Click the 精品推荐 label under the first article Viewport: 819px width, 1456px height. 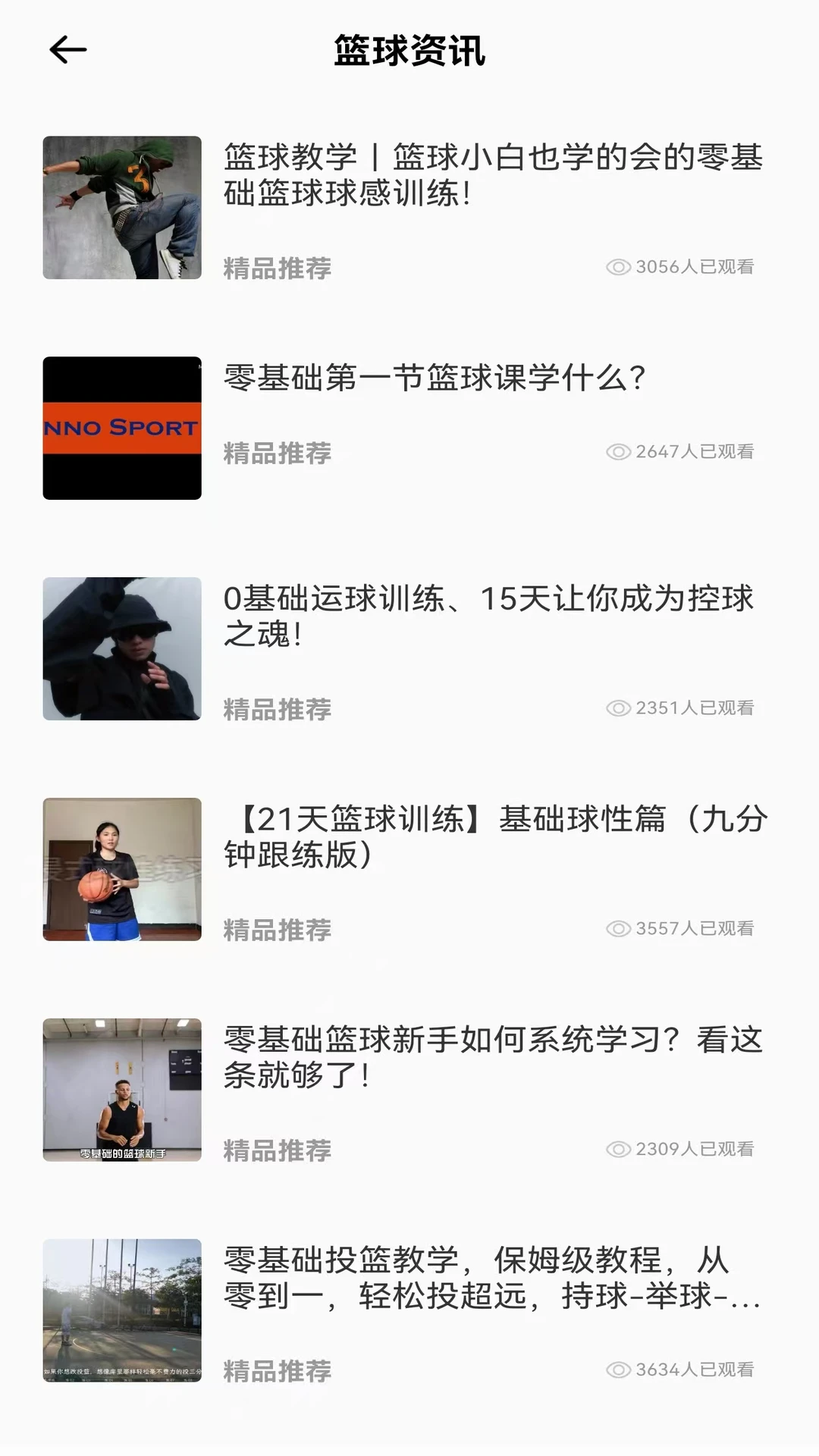pyautogui.click(x=278, y=268)
